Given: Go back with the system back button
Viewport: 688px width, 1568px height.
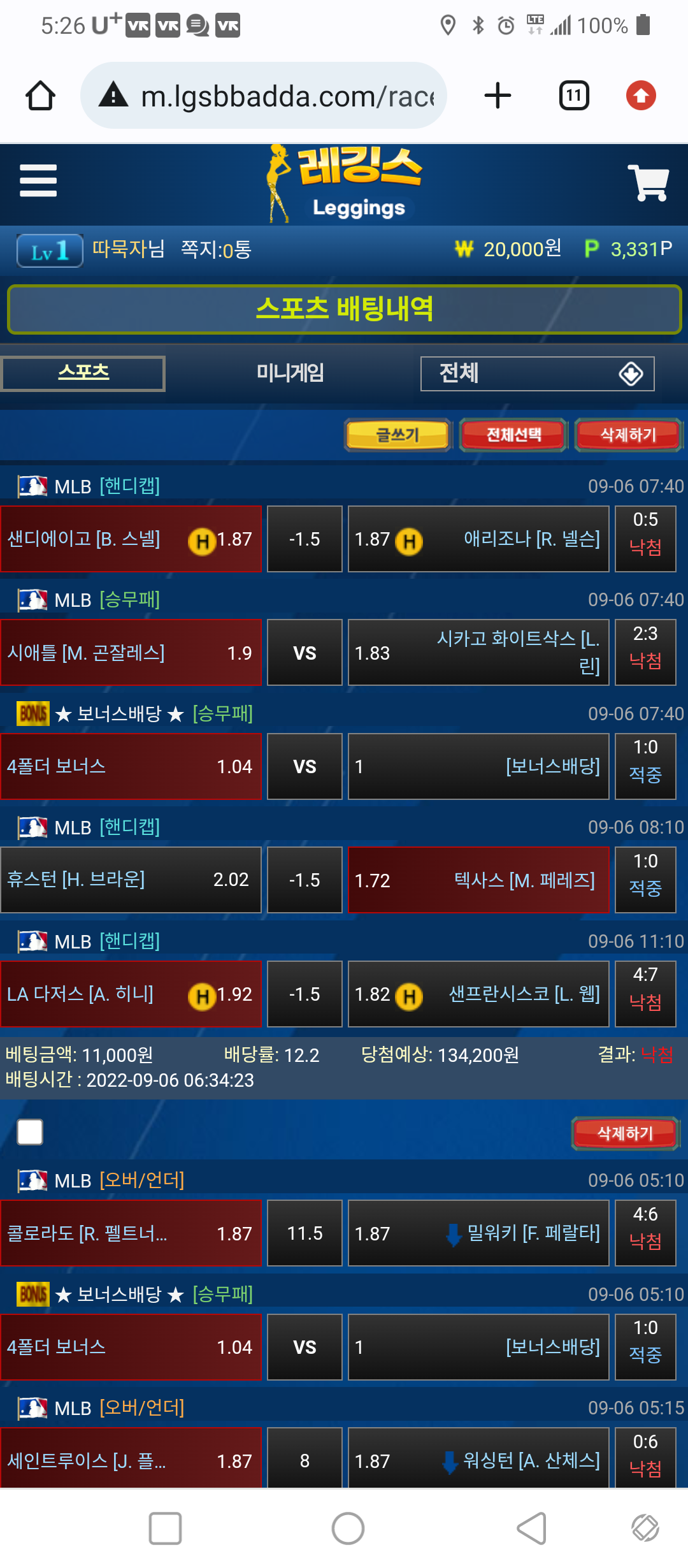Looking at the screenshot, I should point(531,1528).
